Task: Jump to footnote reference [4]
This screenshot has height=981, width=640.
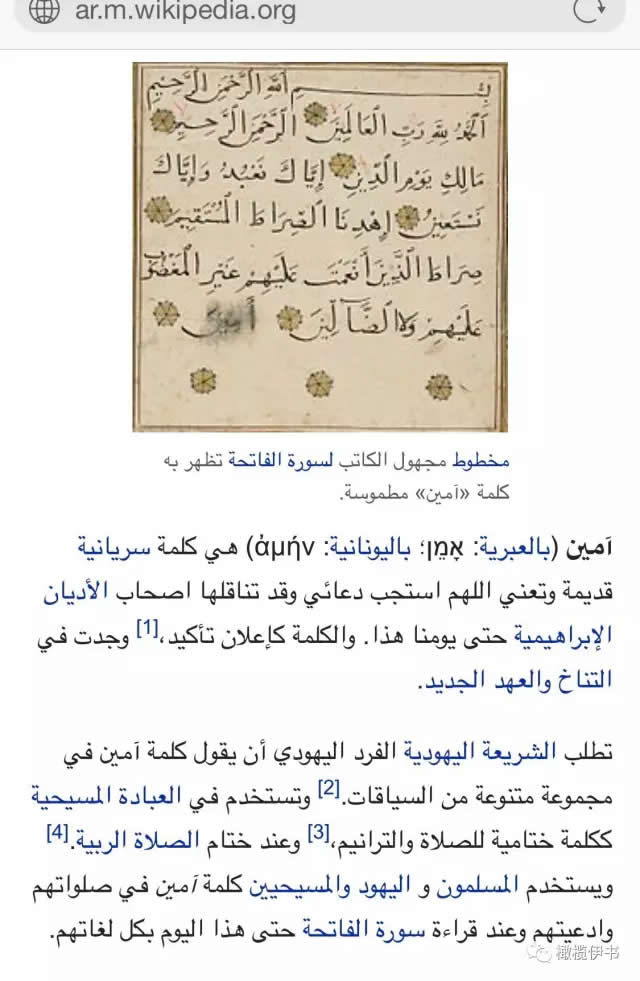Action: pyautogui.click(x=57, y=832)
